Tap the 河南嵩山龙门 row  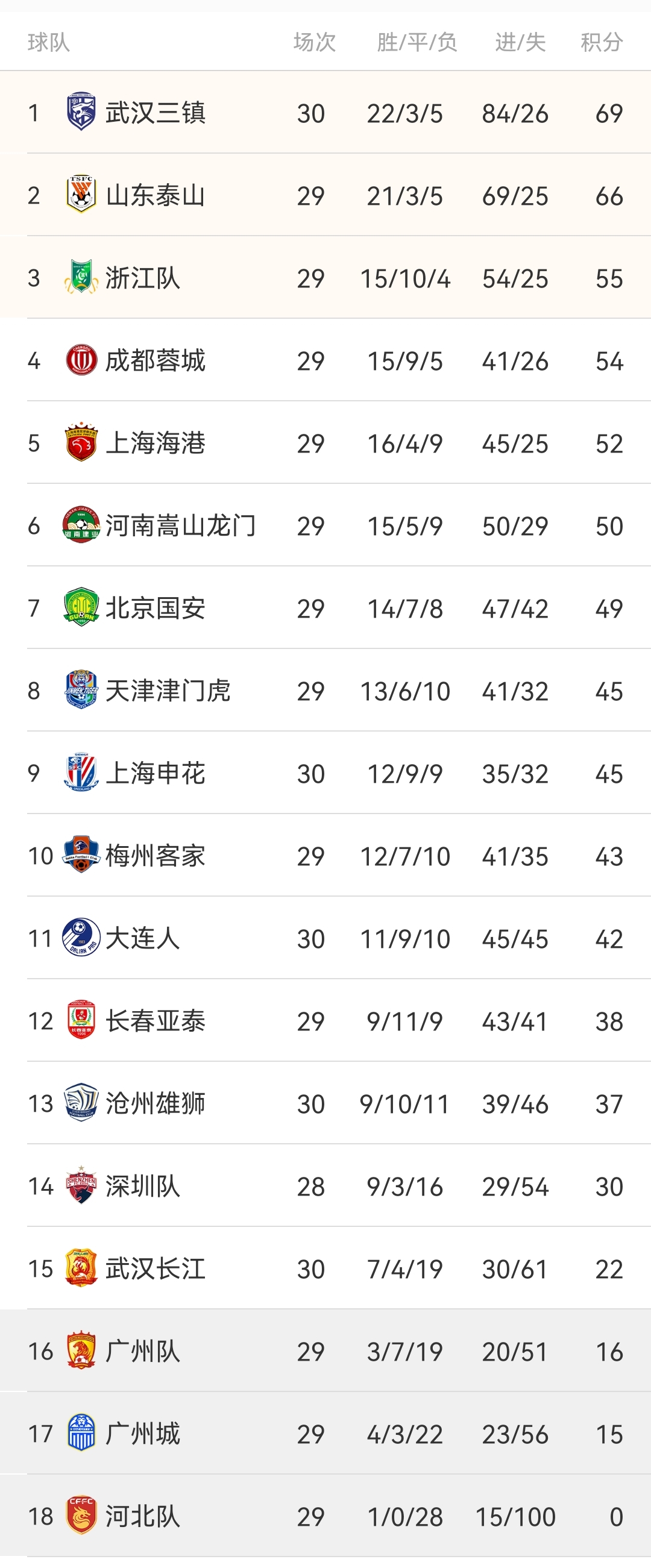pyautogui.click(x=180, y=526)
